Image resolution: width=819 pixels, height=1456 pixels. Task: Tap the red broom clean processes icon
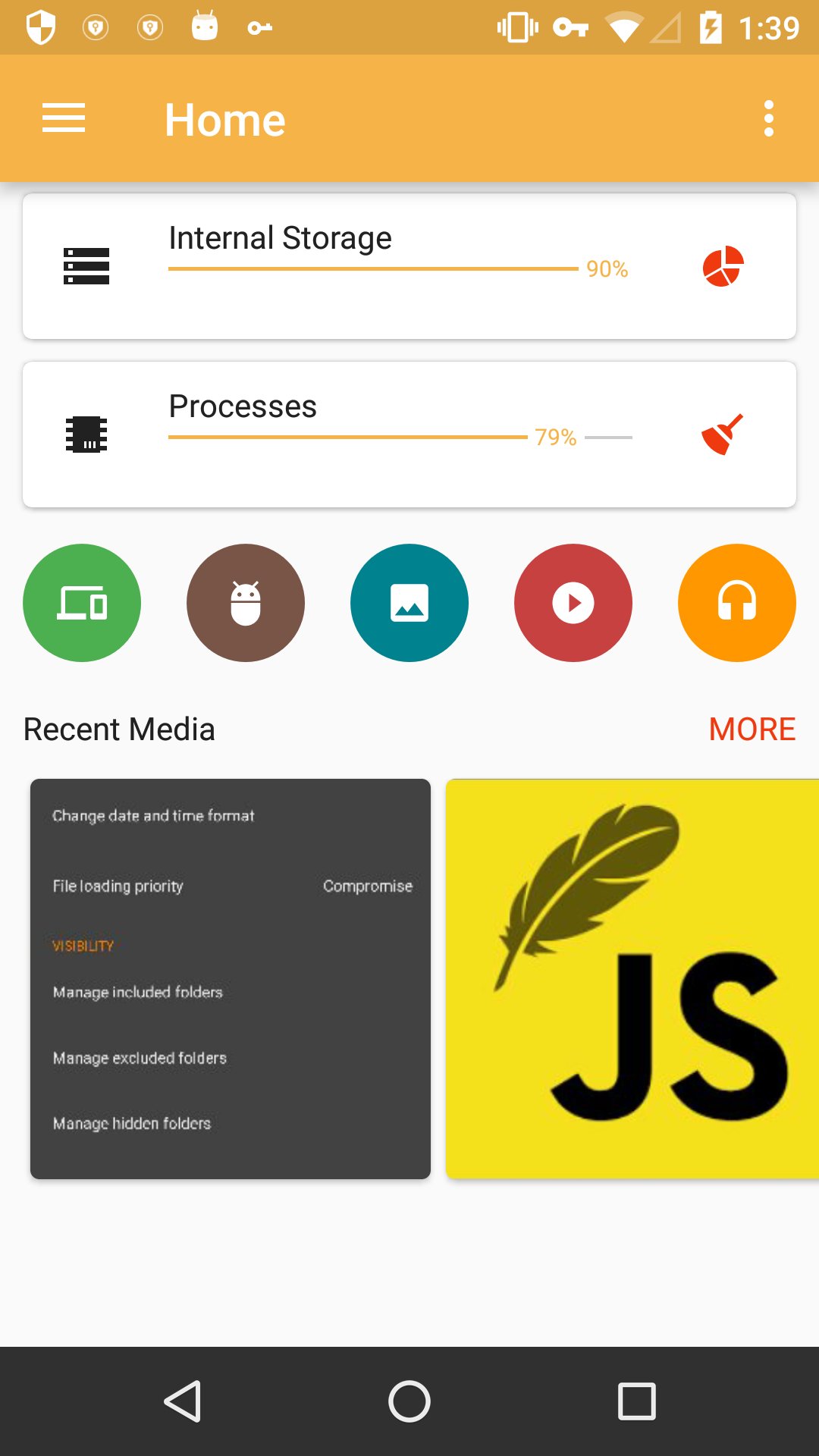[x=723, y=435]
